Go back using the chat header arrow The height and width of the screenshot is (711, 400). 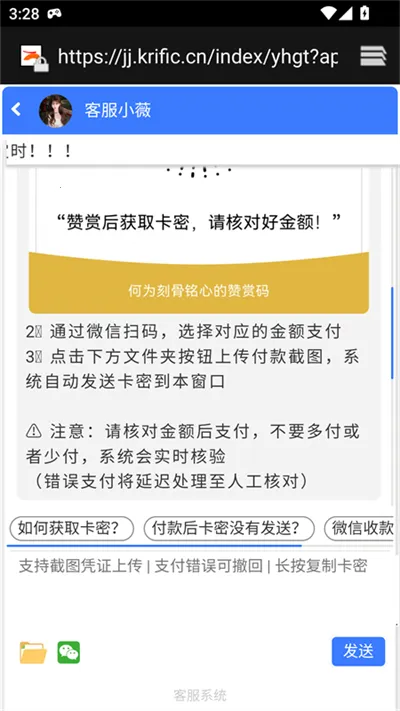[x=16, y=109]
